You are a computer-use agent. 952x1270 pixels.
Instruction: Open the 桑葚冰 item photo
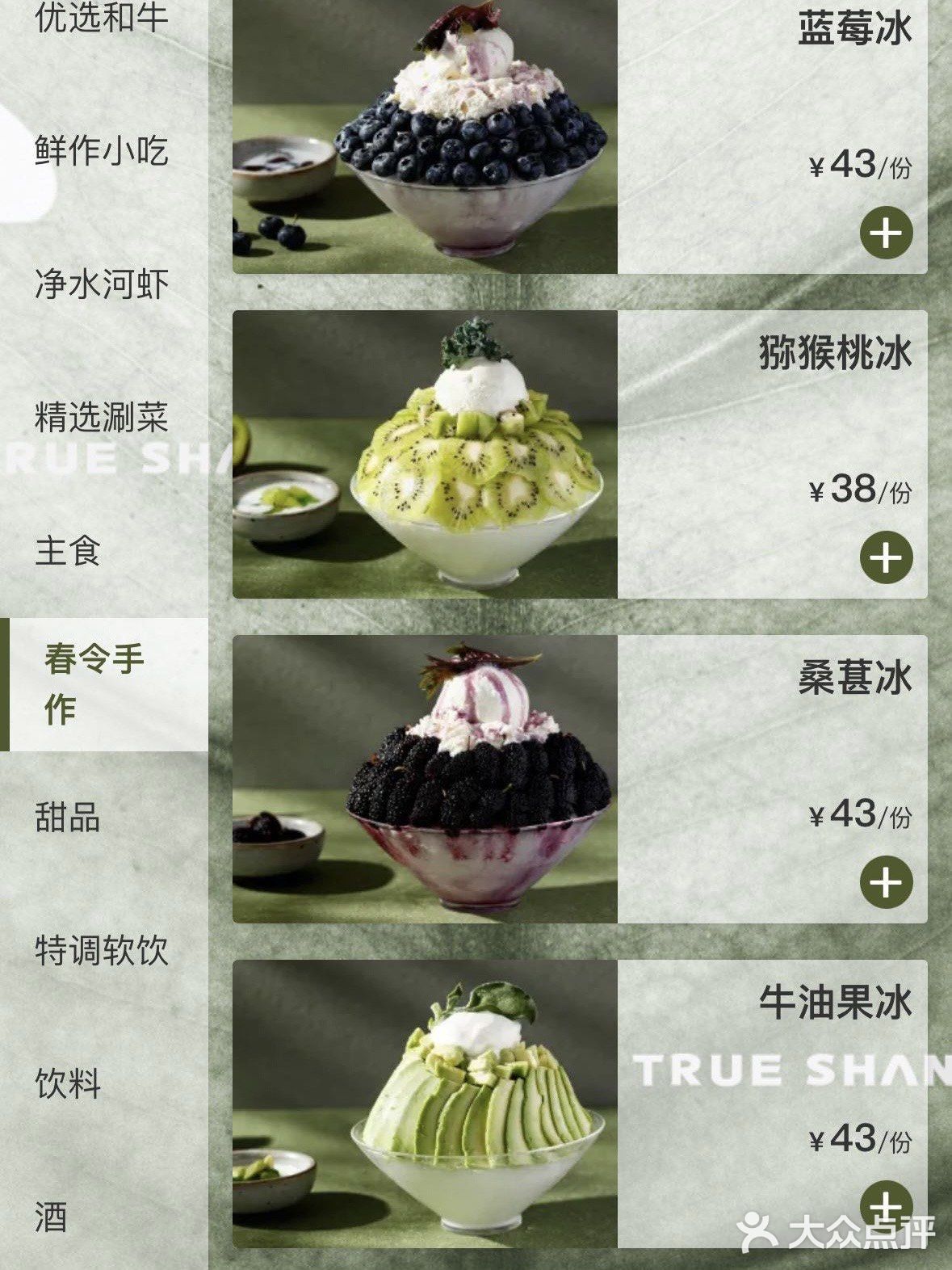(425, 779)
